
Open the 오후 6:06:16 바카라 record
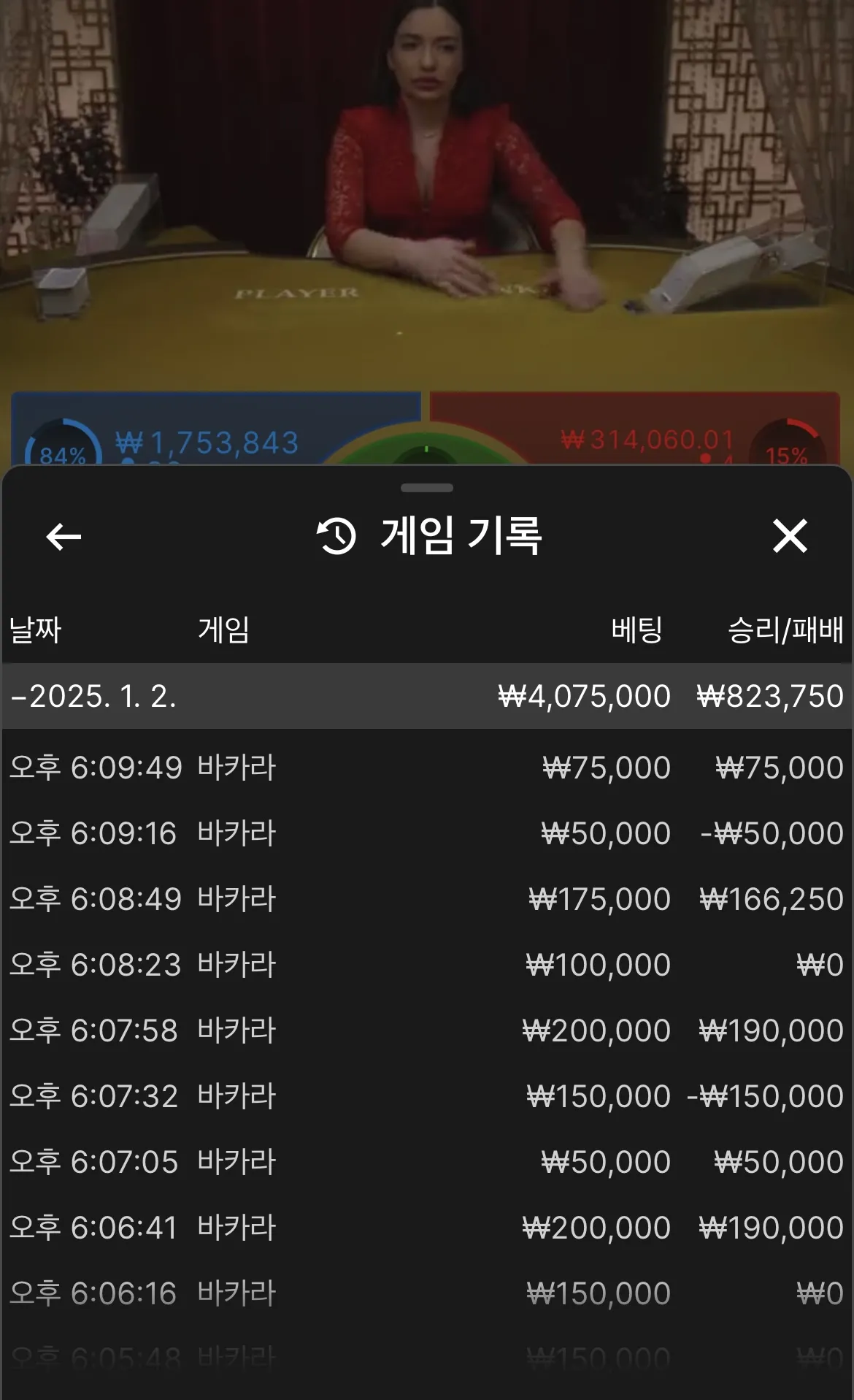click(x=426, y=1293)
